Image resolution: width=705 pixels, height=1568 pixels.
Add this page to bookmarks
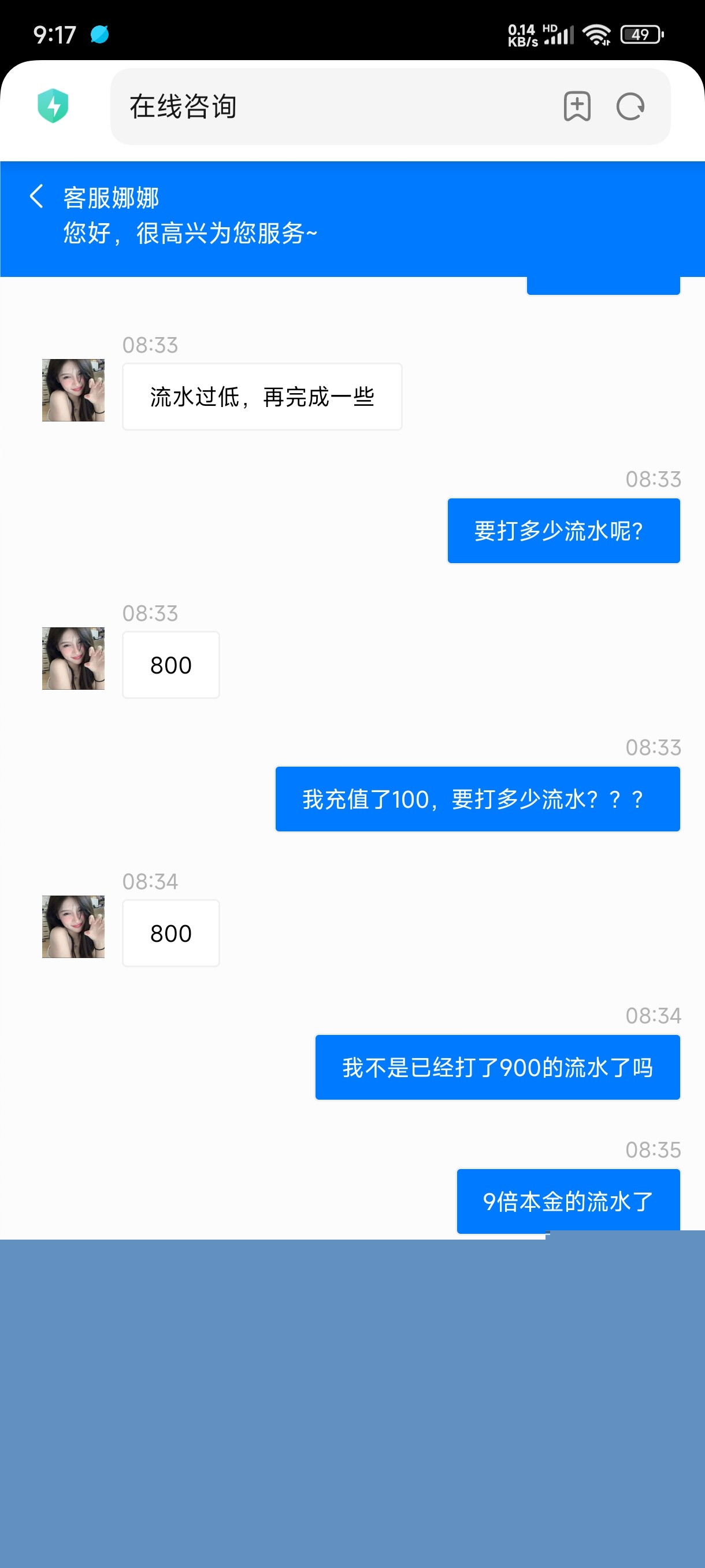point(577,106)
